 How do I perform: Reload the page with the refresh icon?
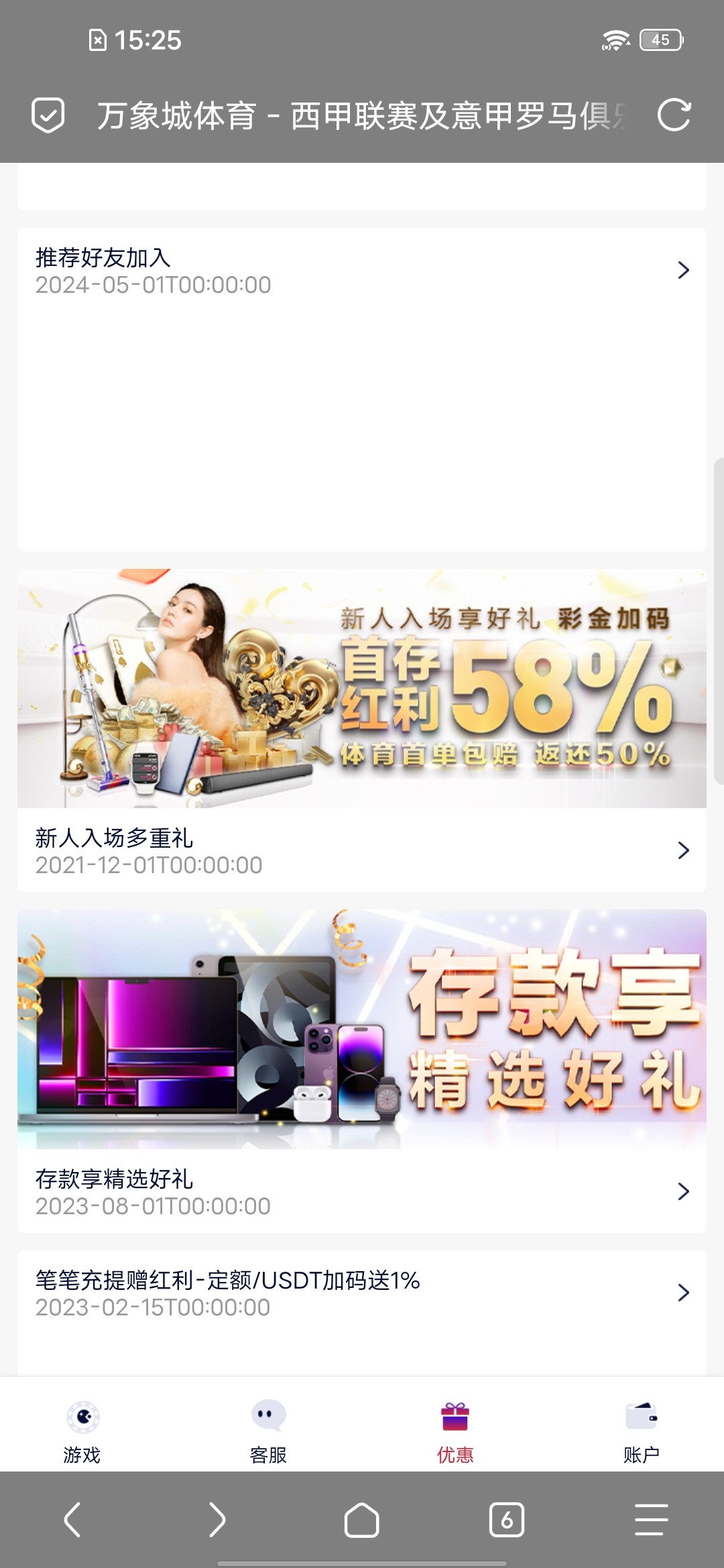click(673, 115)
